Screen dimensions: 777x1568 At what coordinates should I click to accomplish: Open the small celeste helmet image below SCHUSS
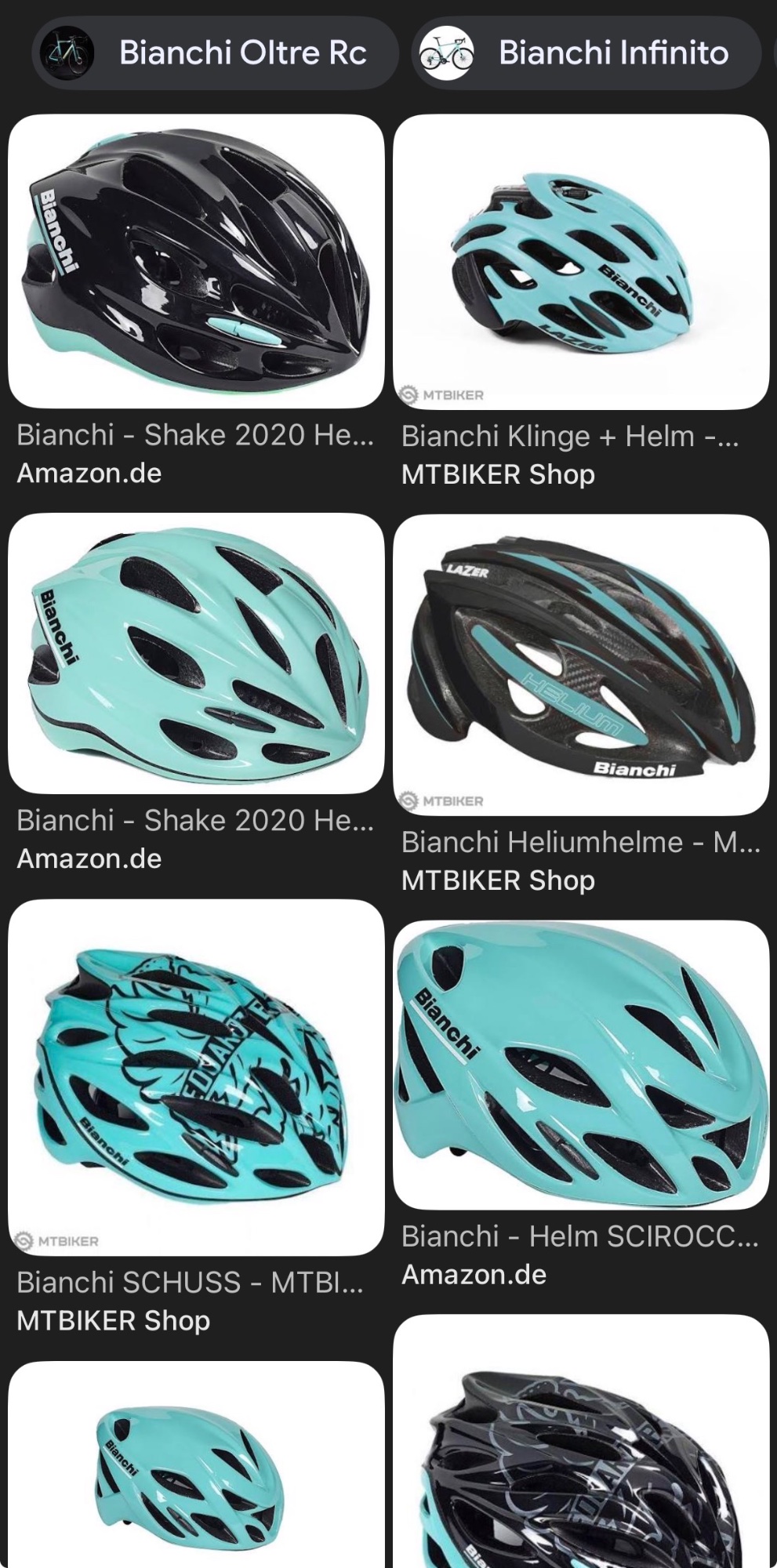pyautogui.click(x=196, y=1465)
